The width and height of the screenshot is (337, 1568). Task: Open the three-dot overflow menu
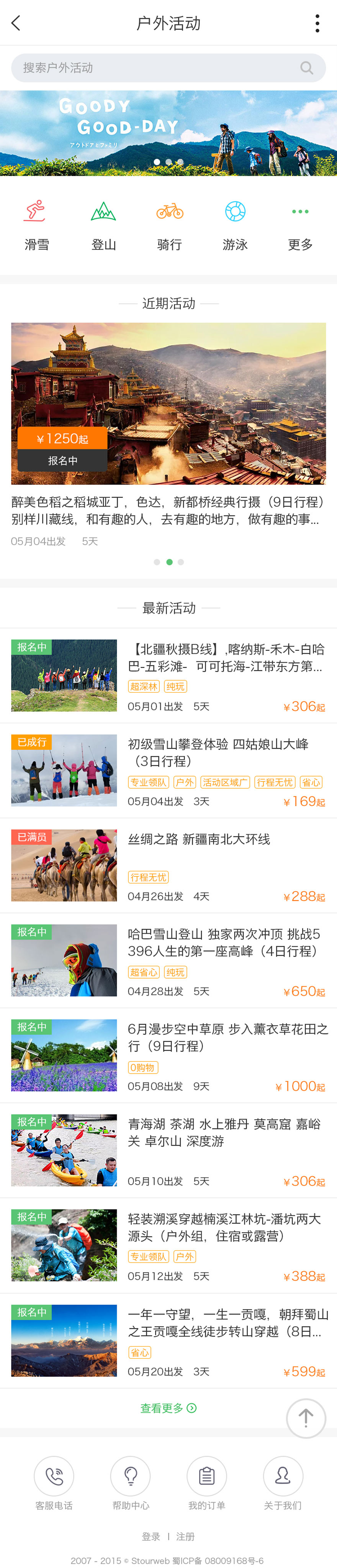pyautogui.click(x=317, y=23)
